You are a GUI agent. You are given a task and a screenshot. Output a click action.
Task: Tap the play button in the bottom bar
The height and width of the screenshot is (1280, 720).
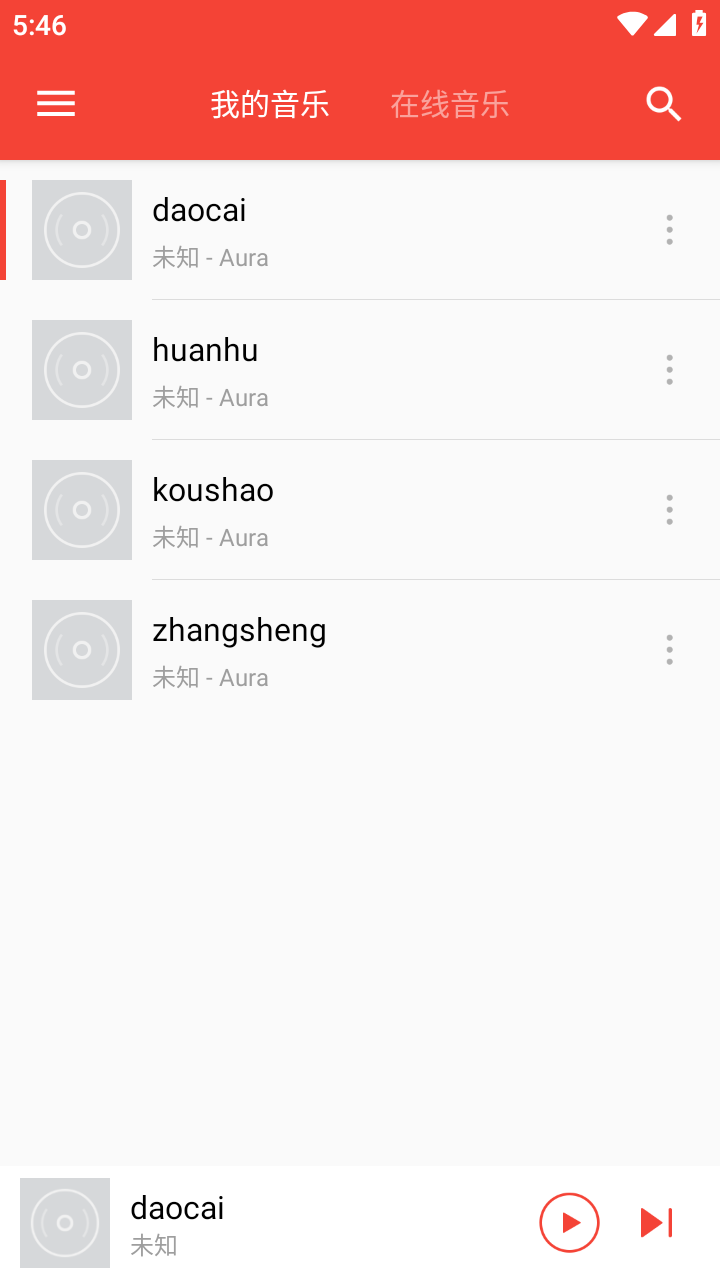569,1222
